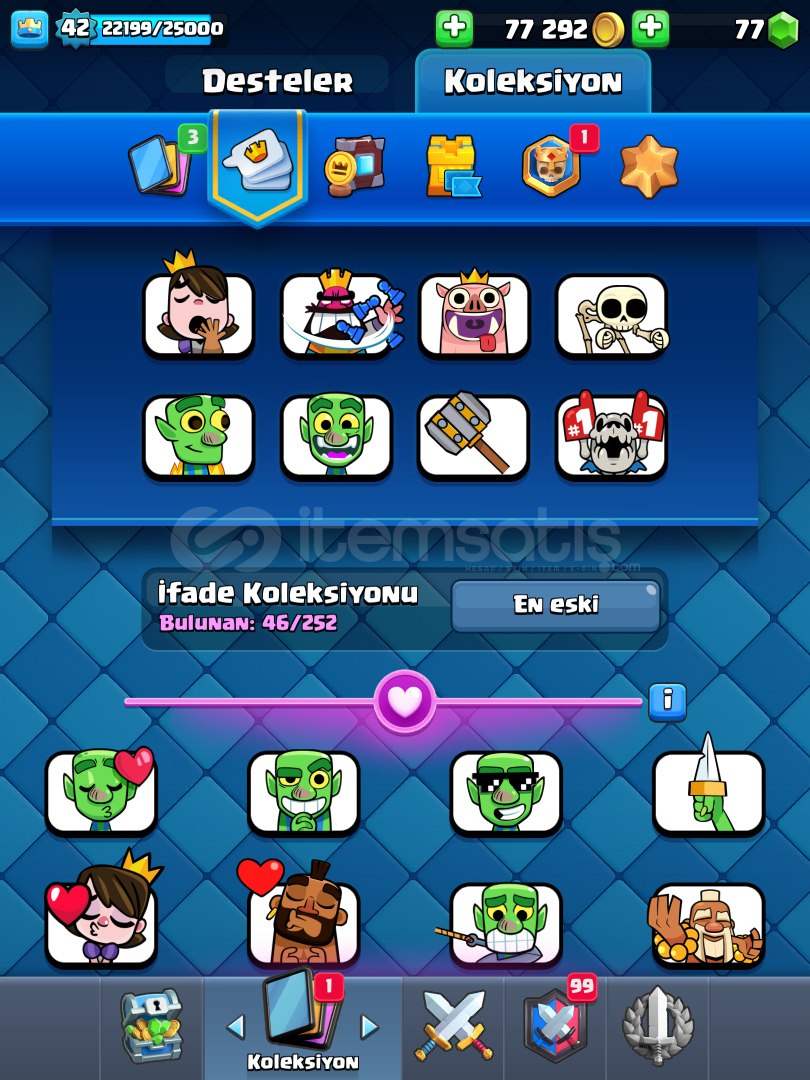Viewport: 810px width, 1080px height.
Task: Change sort order via En eski button
Action: (x=555, y=605)
